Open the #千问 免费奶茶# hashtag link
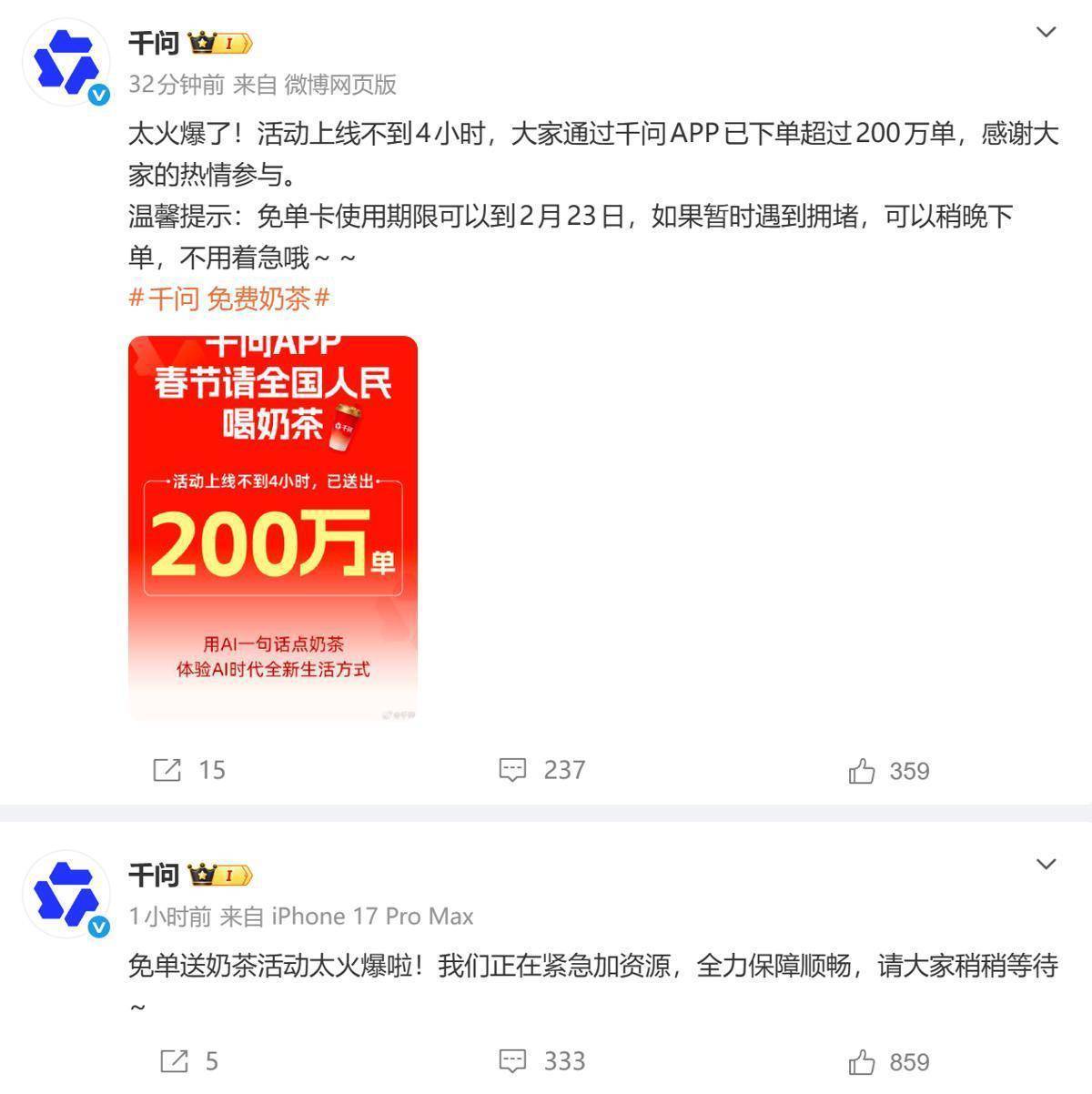Image resolution: width=1092 pixels, height=1094 pixels. click(228, 298)
